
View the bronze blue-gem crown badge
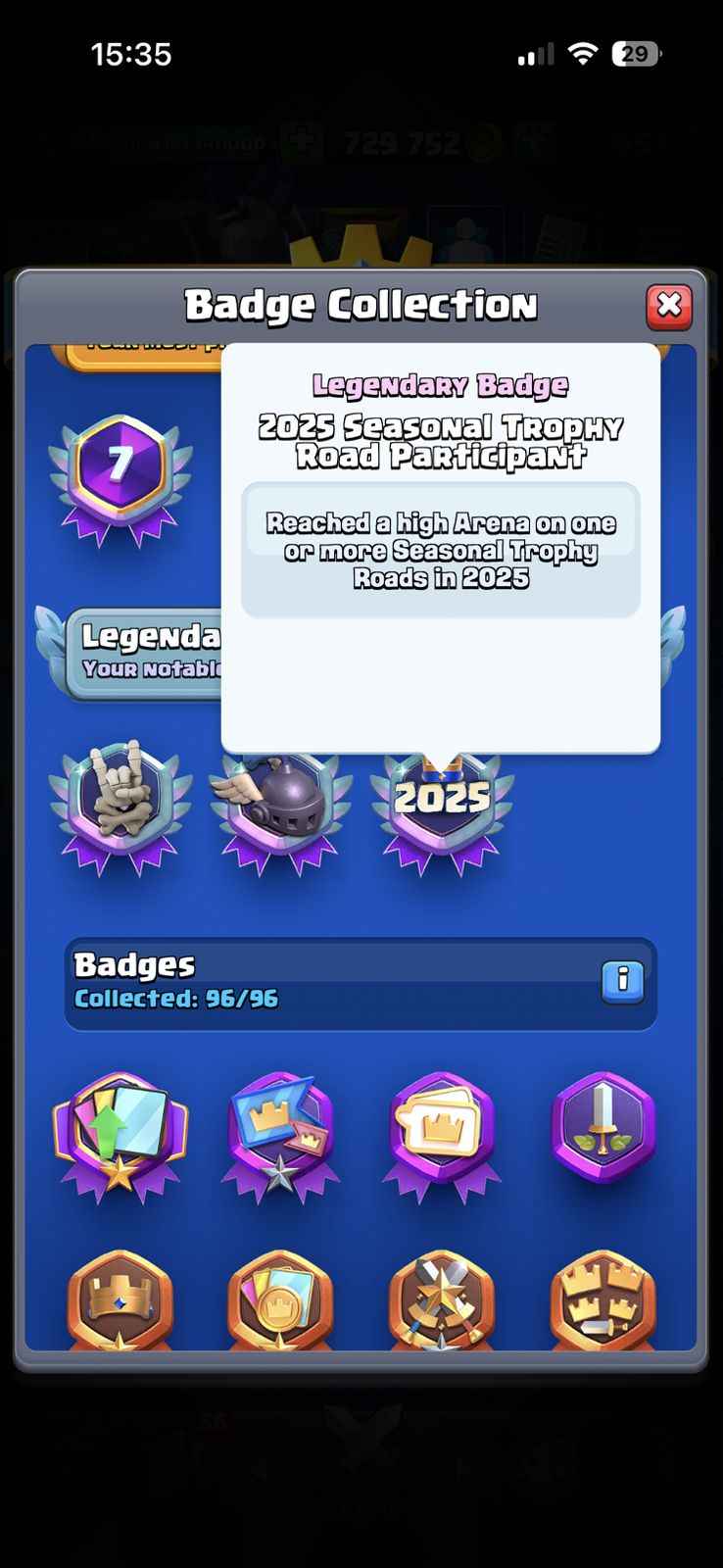(120, 1298)
